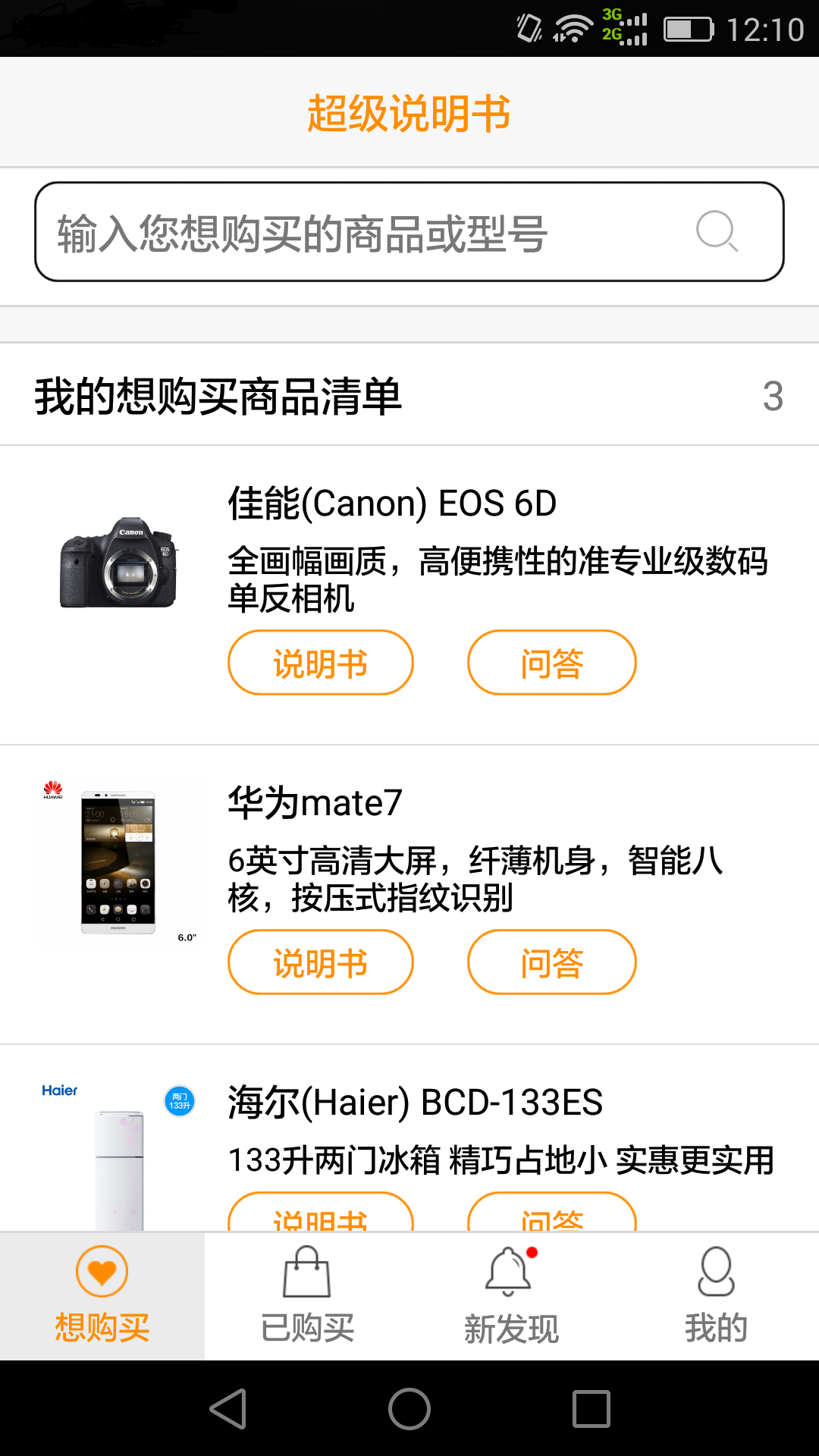This screenshot has height=1456, width=819.
Task: Tap the system back button
Action: (x=227, y=1409)
